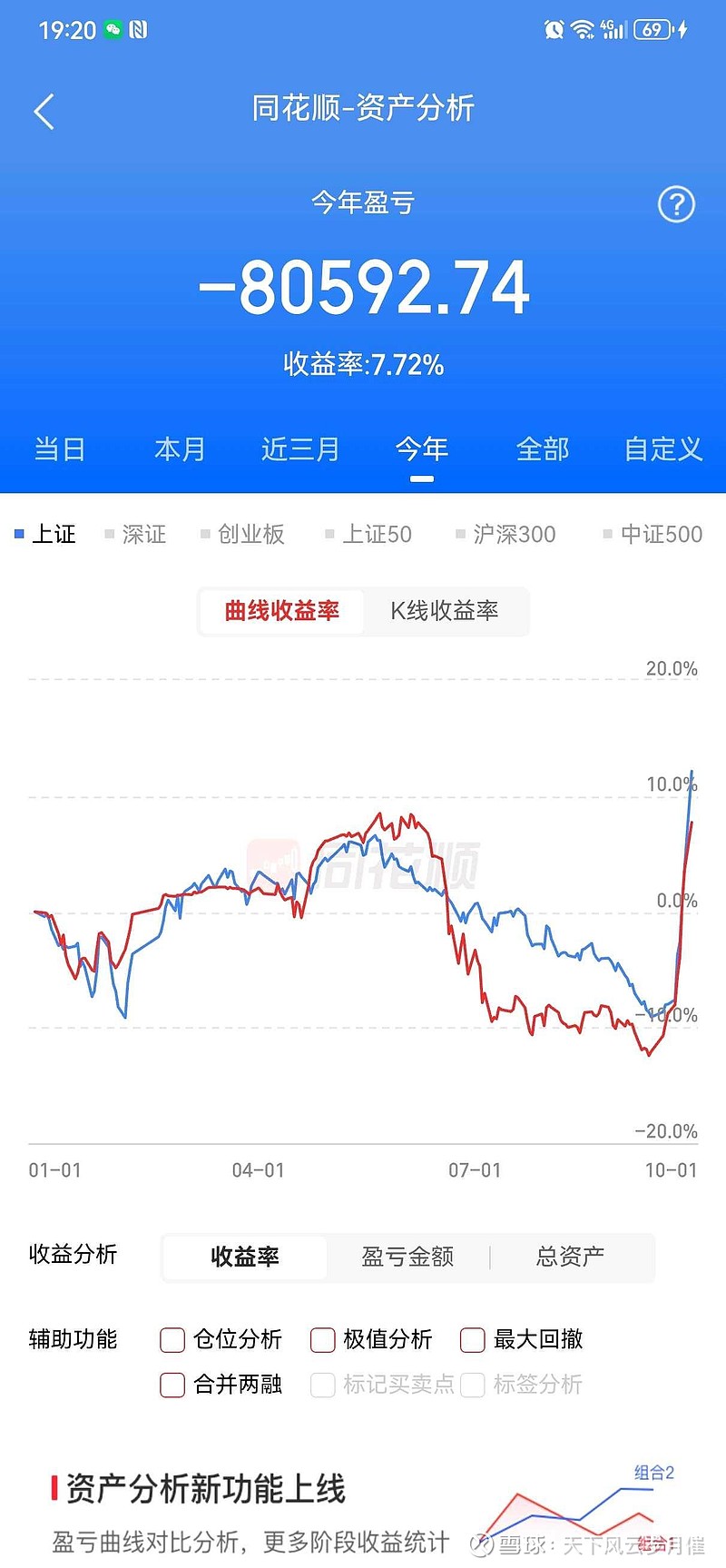Show 盈亏金额 in 收益分析
The height and width of the screenshot is (1568, 726).
pyautogui.click(x=407, y=1257)
